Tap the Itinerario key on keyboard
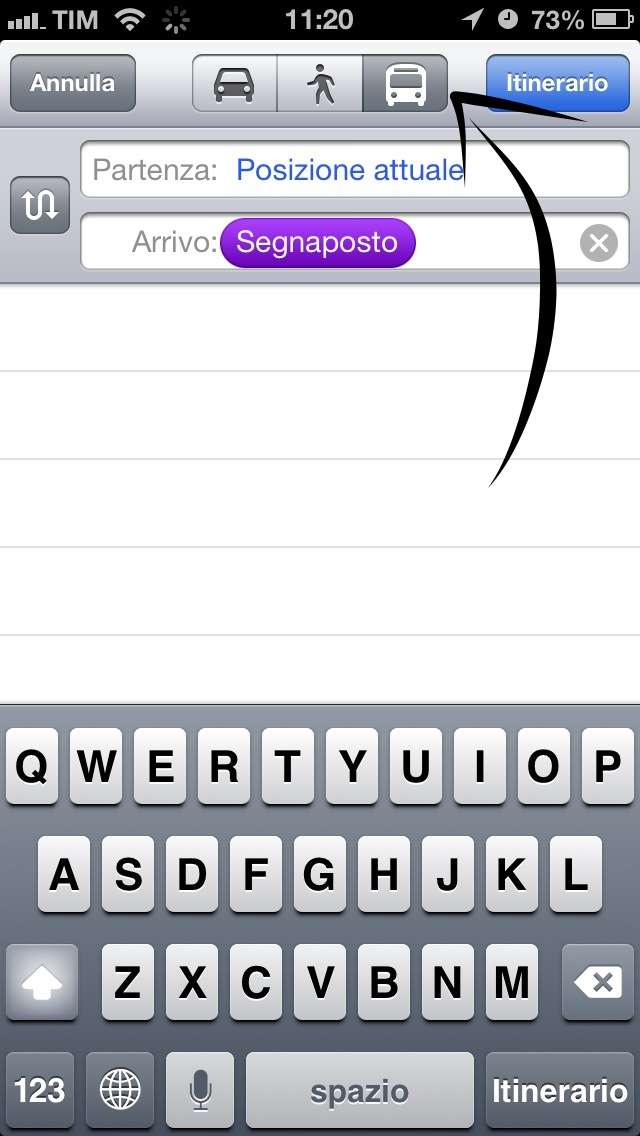 pos(560,1090)
